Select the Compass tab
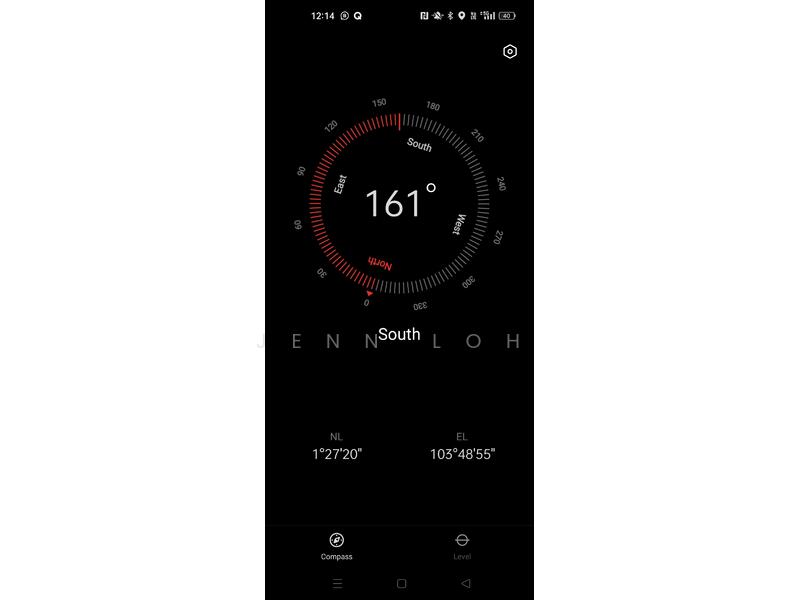Viewport: 800px width, 600px height. click(x=336, y=546)
